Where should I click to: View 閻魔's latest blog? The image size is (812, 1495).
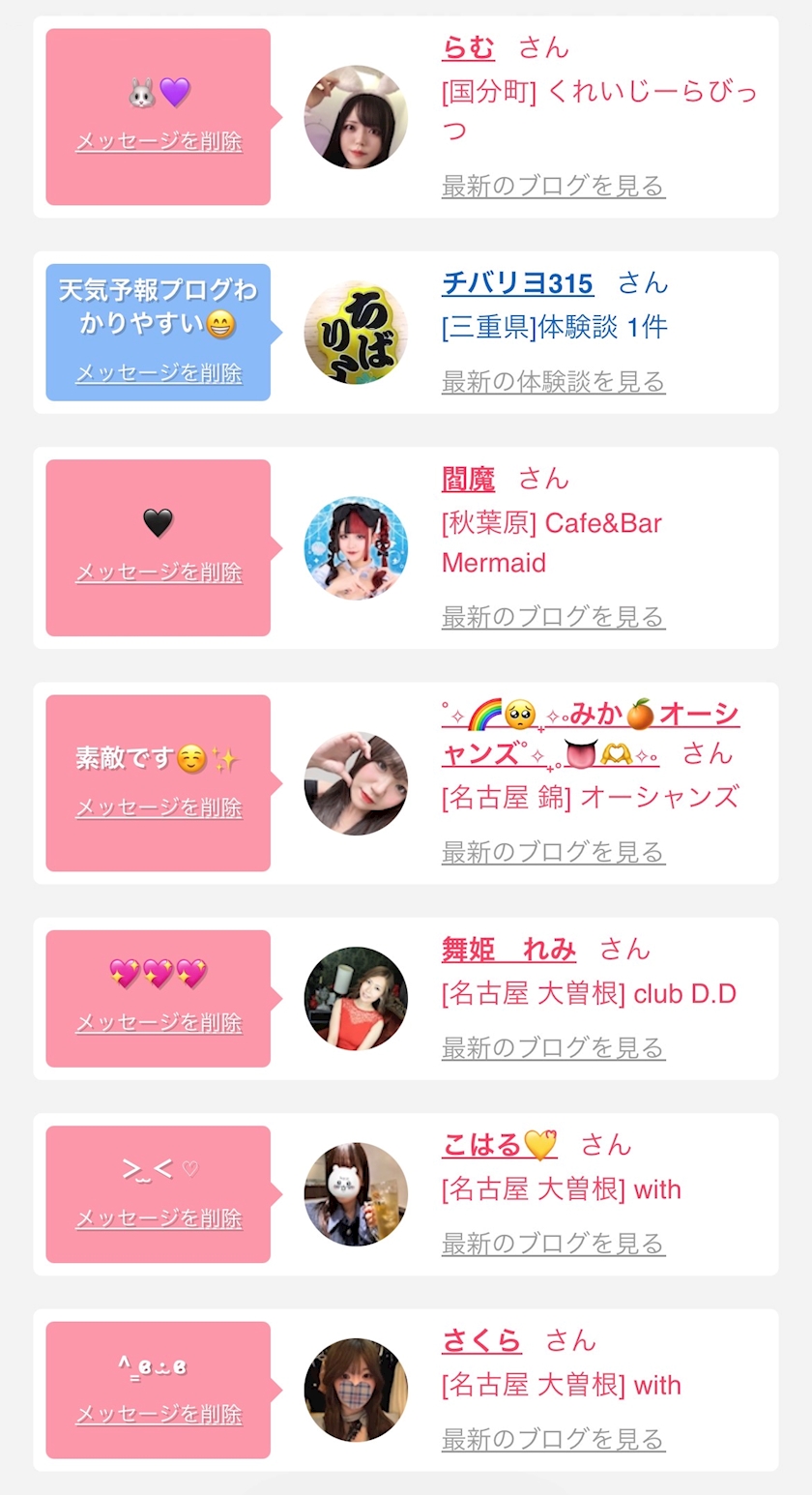(x=553, y=616)
